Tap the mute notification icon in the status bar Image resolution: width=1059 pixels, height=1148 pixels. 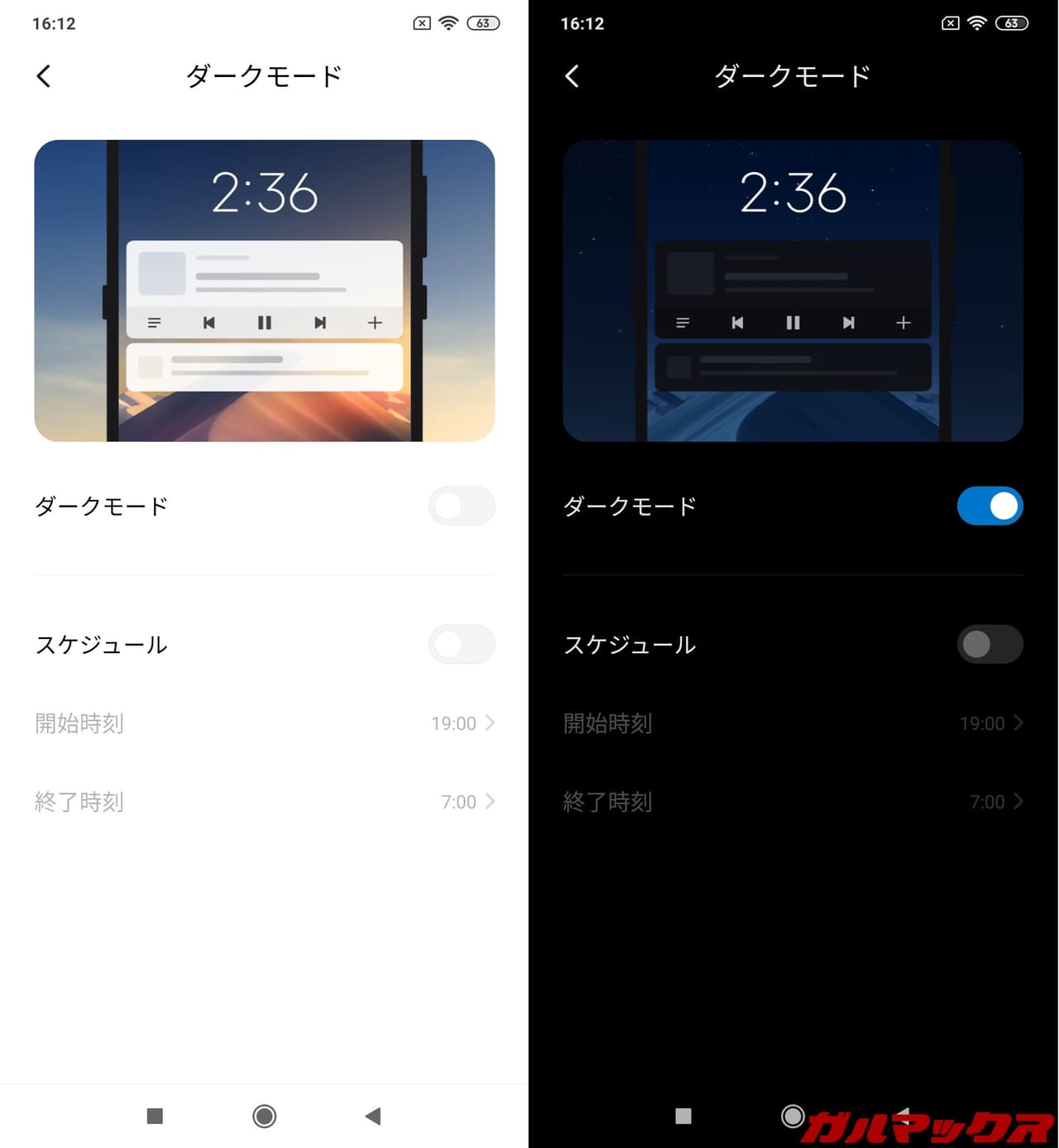[421, 23]
